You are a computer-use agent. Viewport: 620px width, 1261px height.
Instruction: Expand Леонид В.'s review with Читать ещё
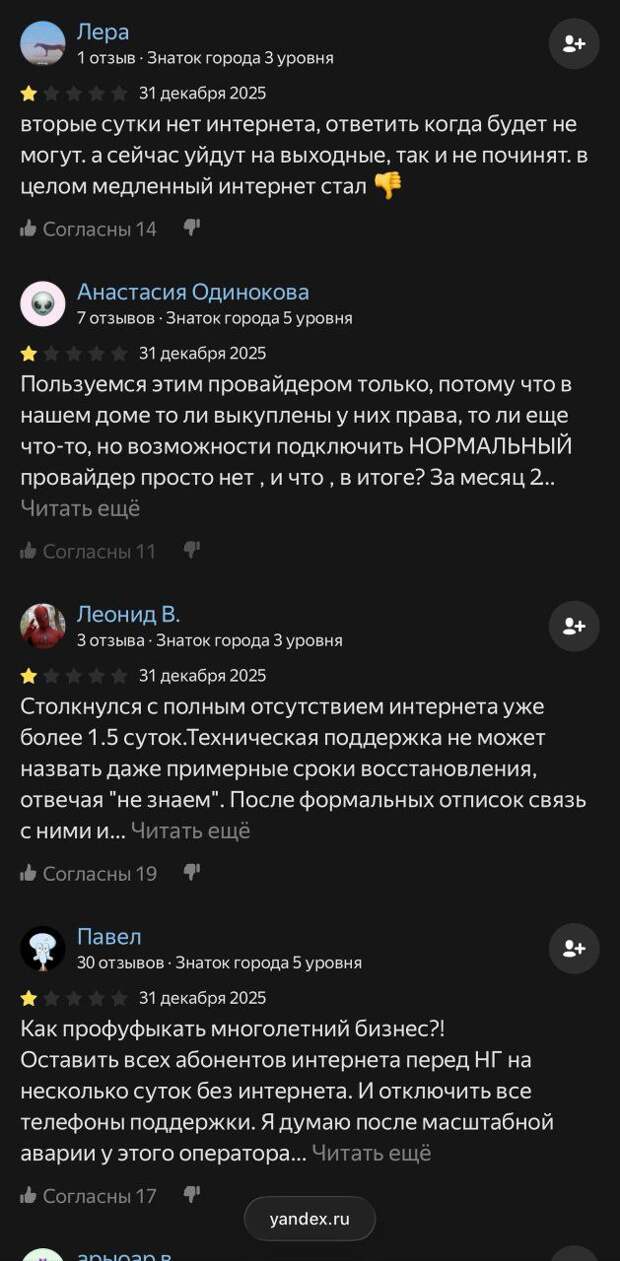[190, 830]
